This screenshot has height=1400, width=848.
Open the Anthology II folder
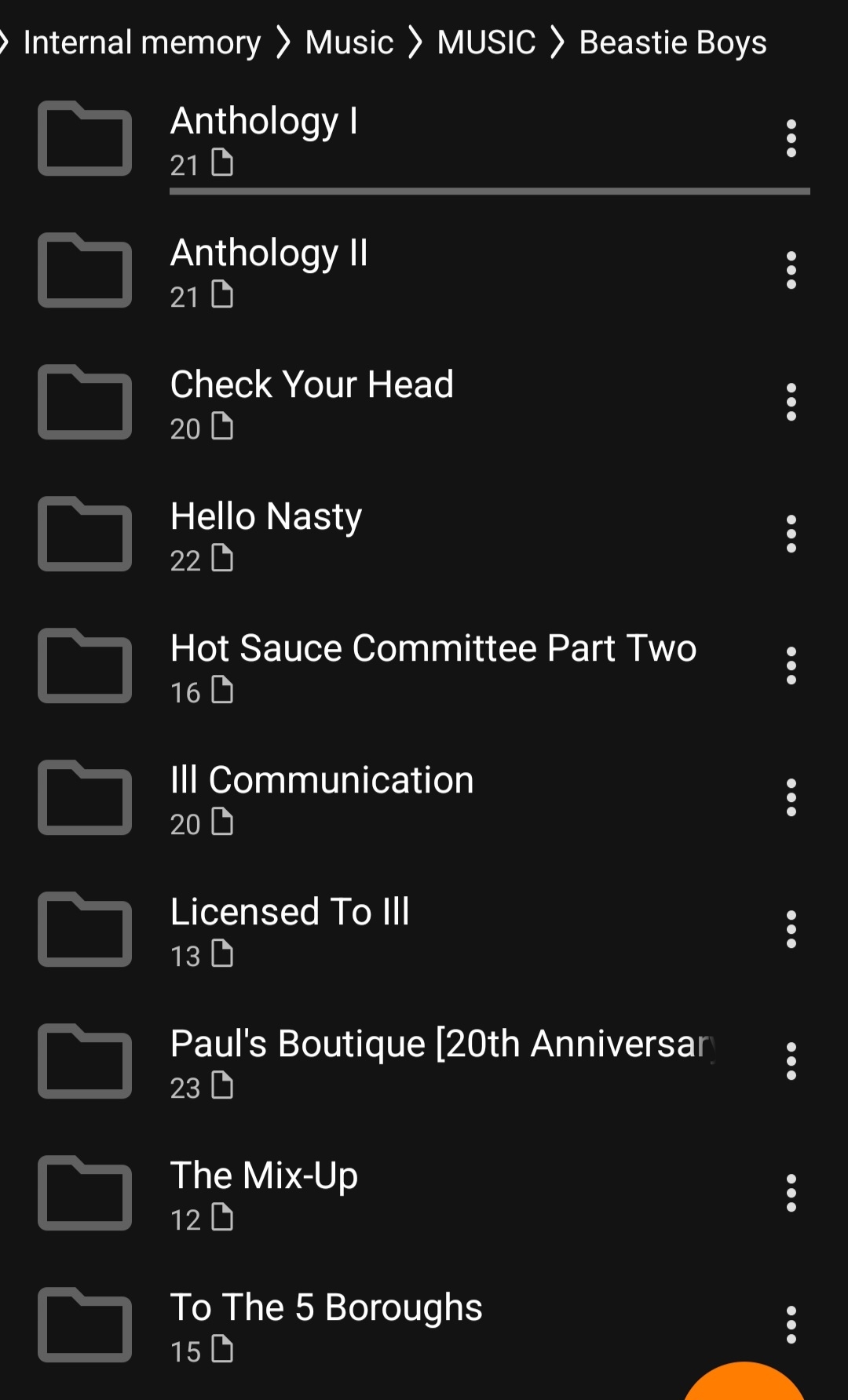click(x=269, y=254)
